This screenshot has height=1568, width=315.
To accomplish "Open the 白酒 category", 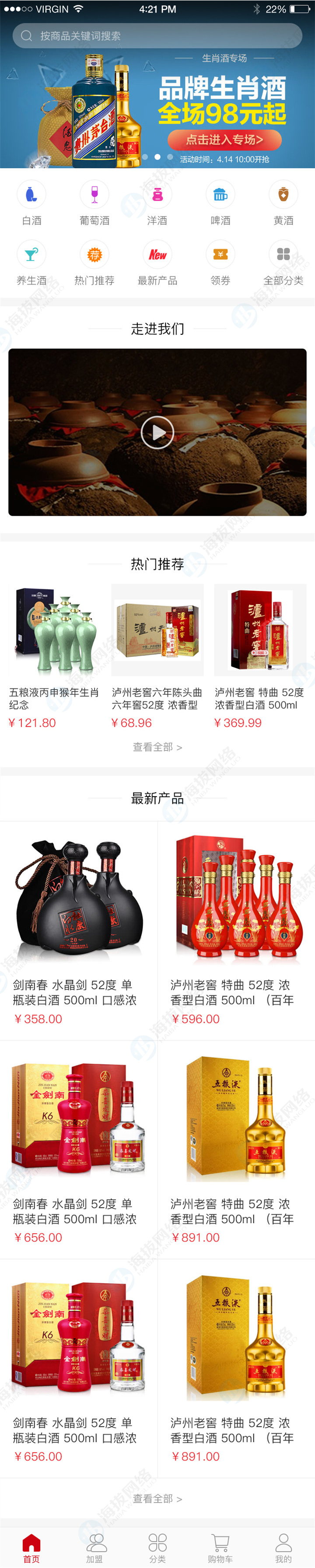I will [x=31, y=203].
